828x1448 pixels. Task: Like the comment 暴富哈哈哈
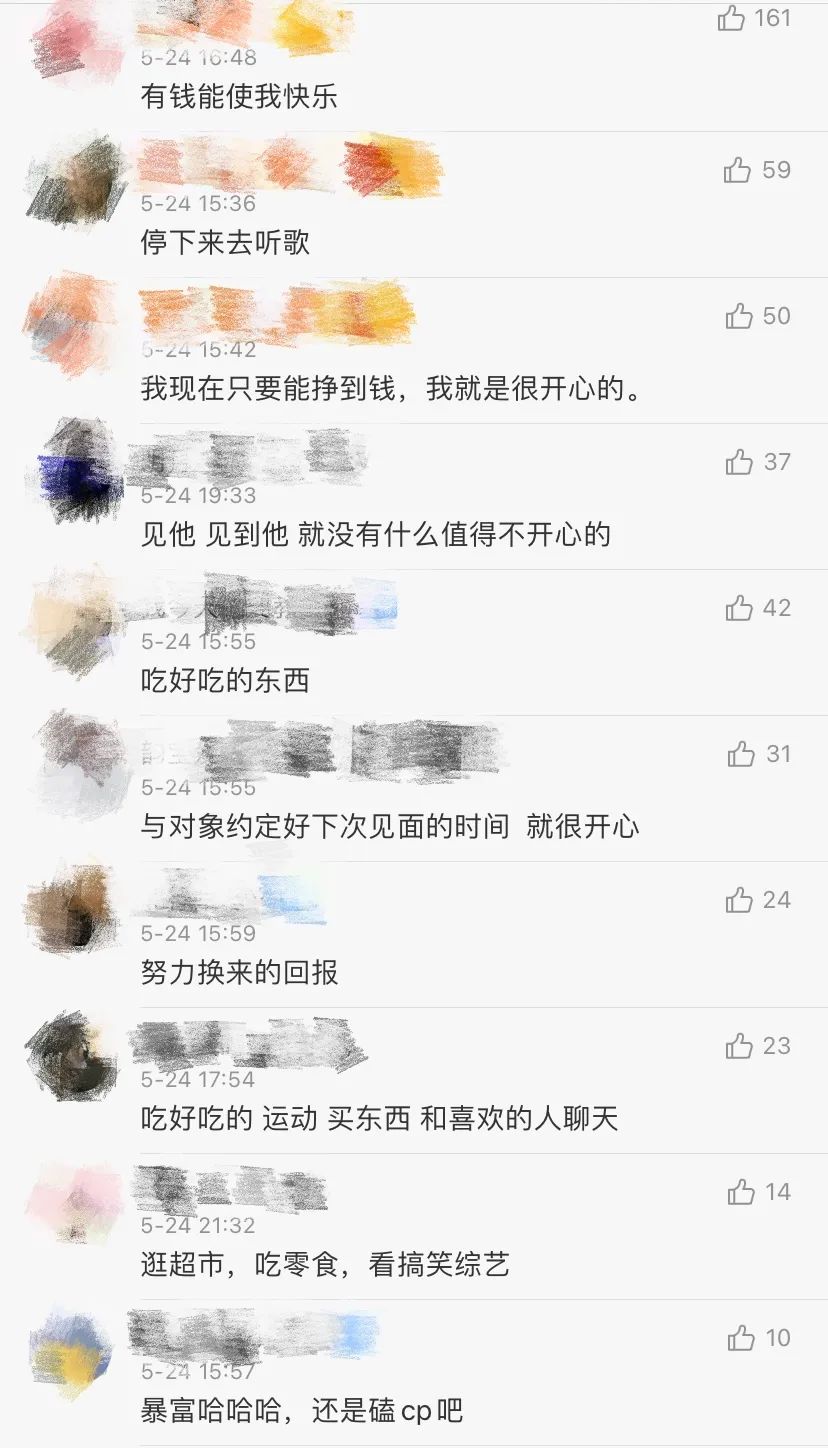point(741,1338)
